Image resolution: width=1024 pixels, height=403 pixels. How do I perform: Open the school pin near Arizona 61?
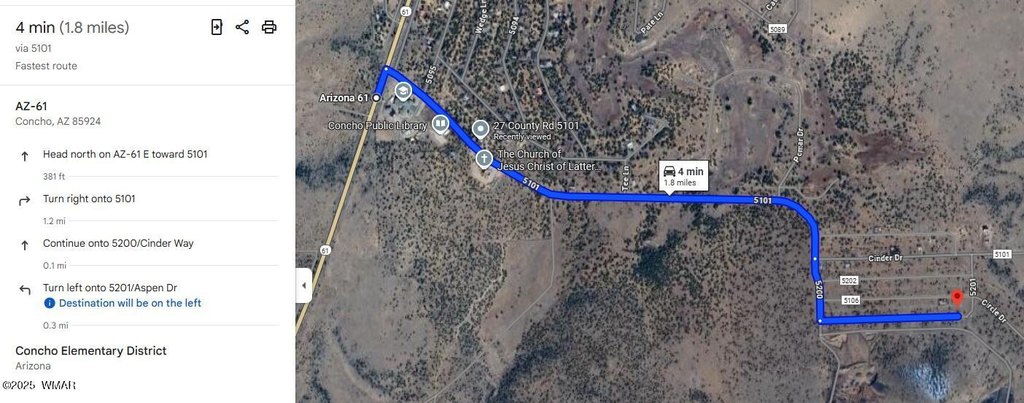[x=403, y=91]
